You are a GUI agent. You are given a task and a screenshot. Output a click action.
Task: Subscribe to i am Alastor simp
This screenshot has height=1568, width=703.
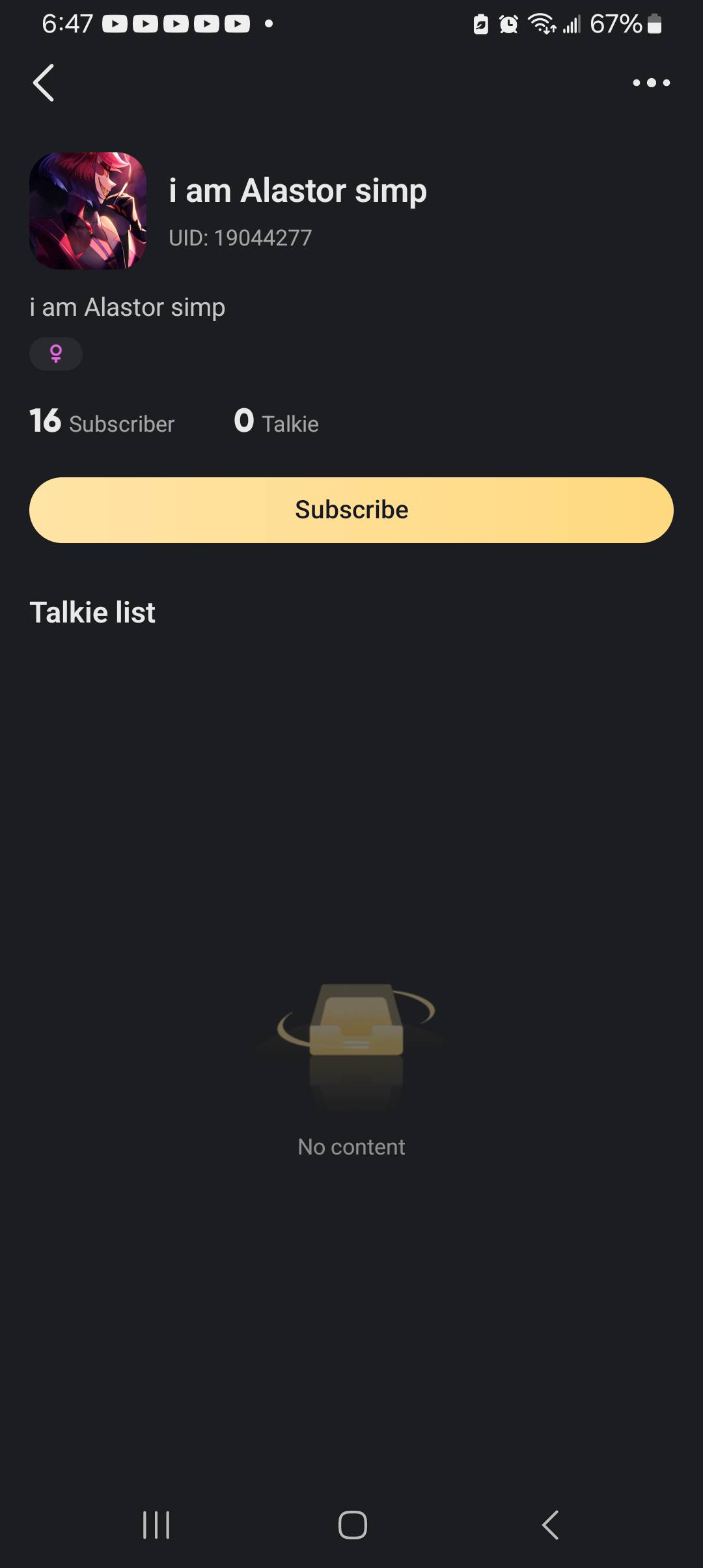pyautogui.click(x=351, y=510)
